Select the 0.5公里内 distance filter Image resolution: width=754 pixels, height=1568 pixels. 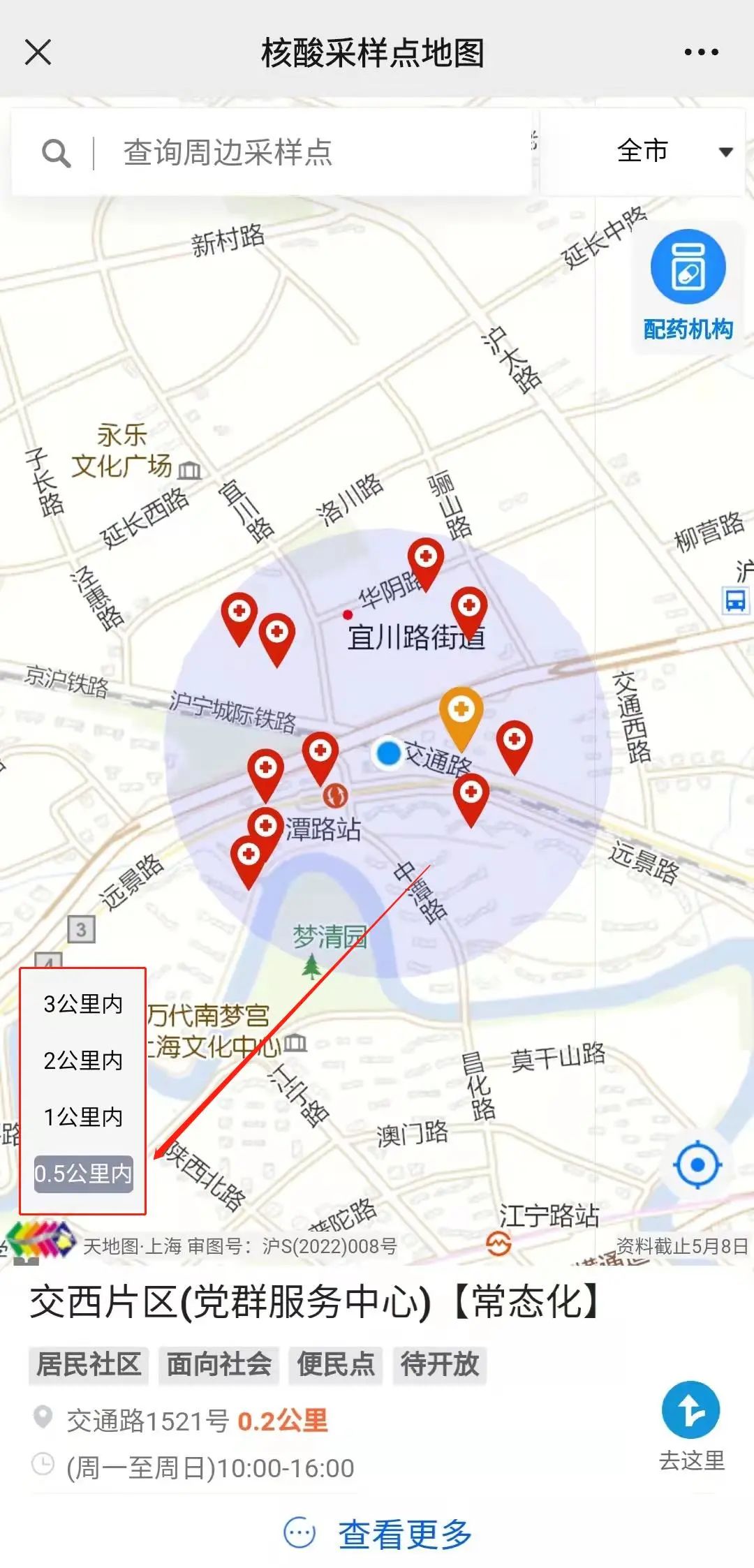(x=83, y=1174)
